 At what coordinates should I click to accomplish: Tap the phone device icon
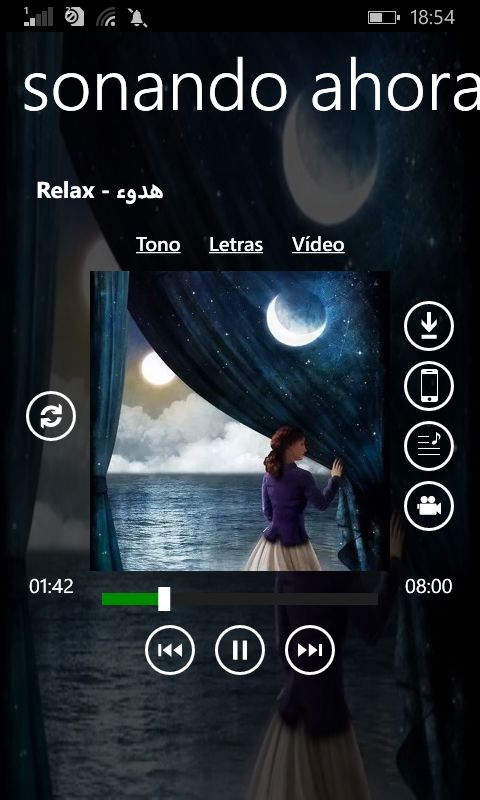click(x=428, y=386)
